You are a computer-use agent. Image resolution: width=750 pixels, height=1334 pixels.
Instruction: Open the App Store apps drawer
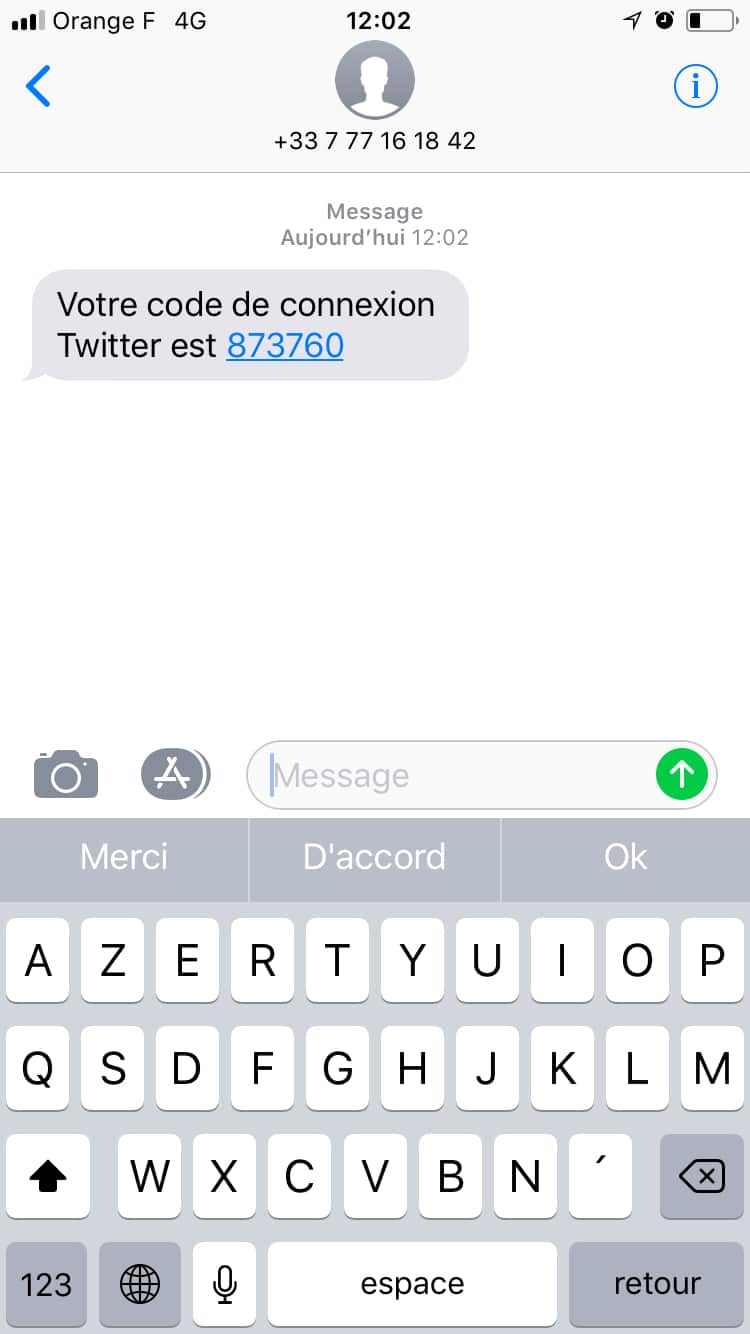[x=175, y=774]
